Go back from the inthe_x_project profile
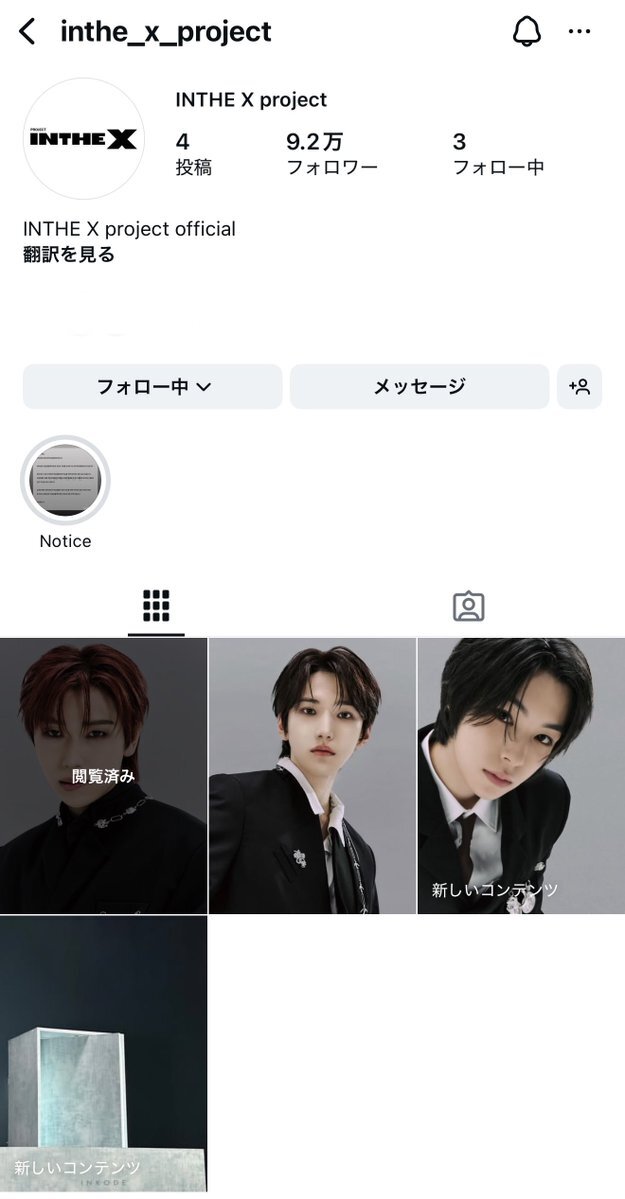The image size is (625, 1199). tap(27, 32)
